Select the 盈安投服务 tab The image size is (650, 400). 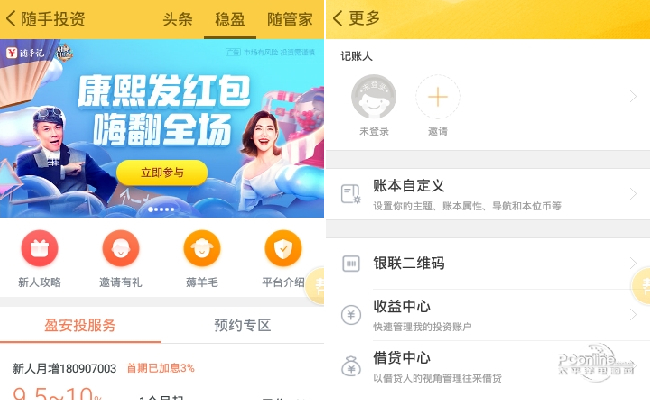click(x=80, y=325)
